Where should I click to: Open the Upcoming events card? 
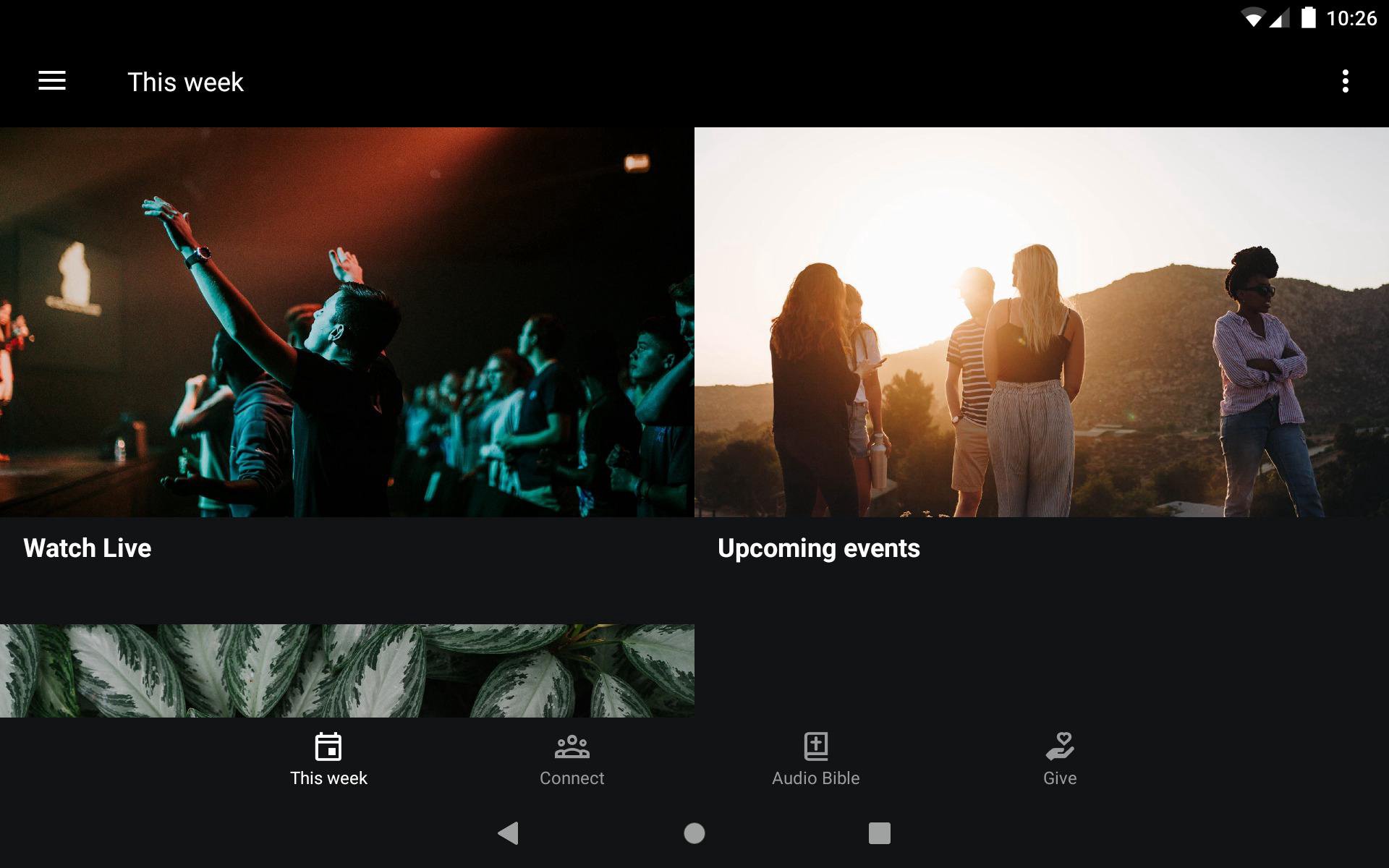pyautogui.click(x=1041, y=347)
